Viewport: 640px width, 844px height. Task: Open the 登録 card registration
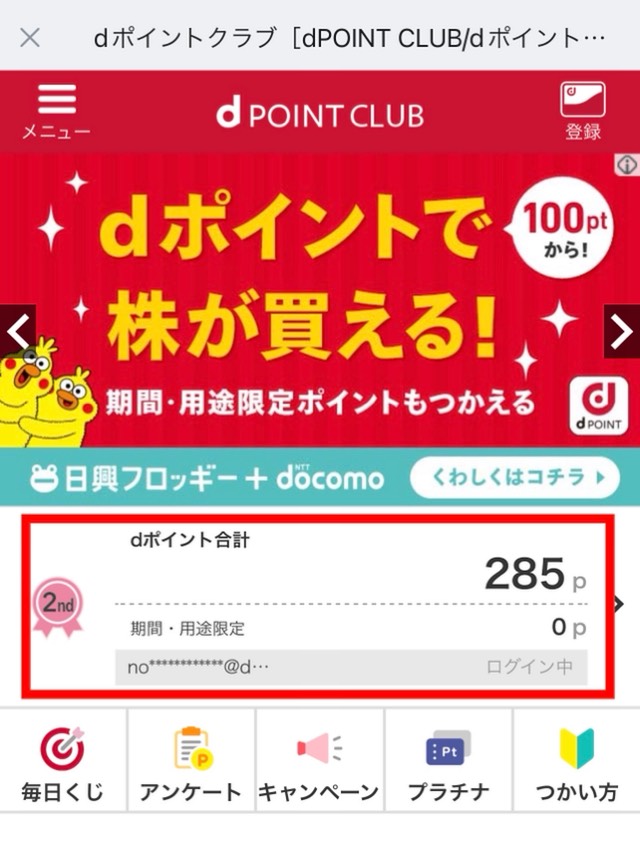(x=583, y=111)
